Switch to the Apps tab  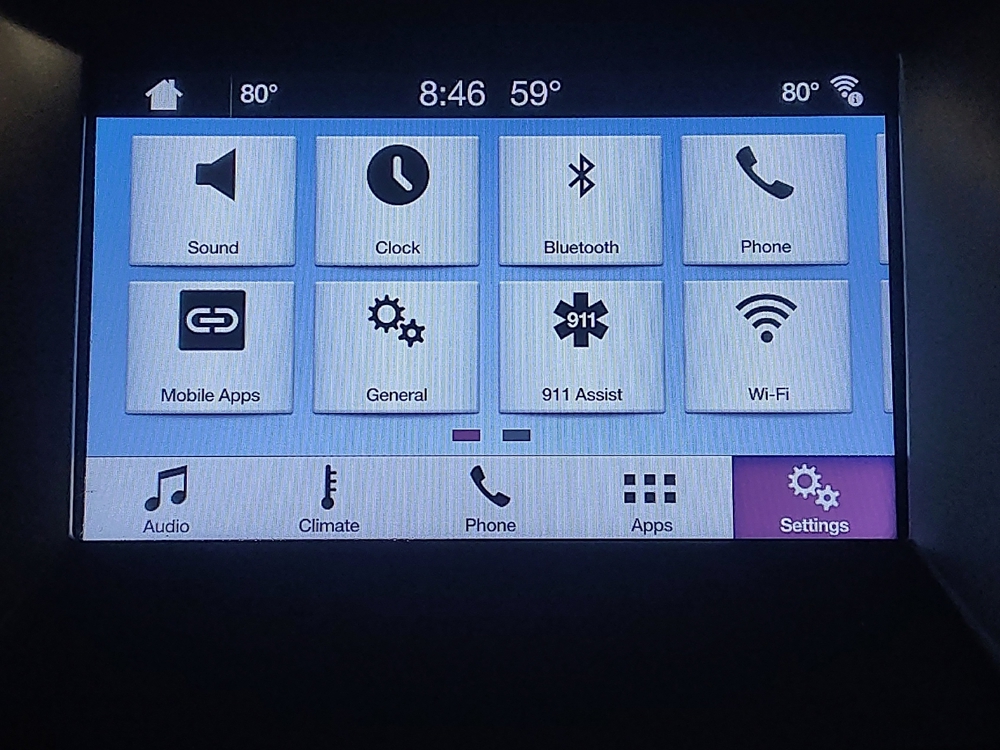click(651, 498)
